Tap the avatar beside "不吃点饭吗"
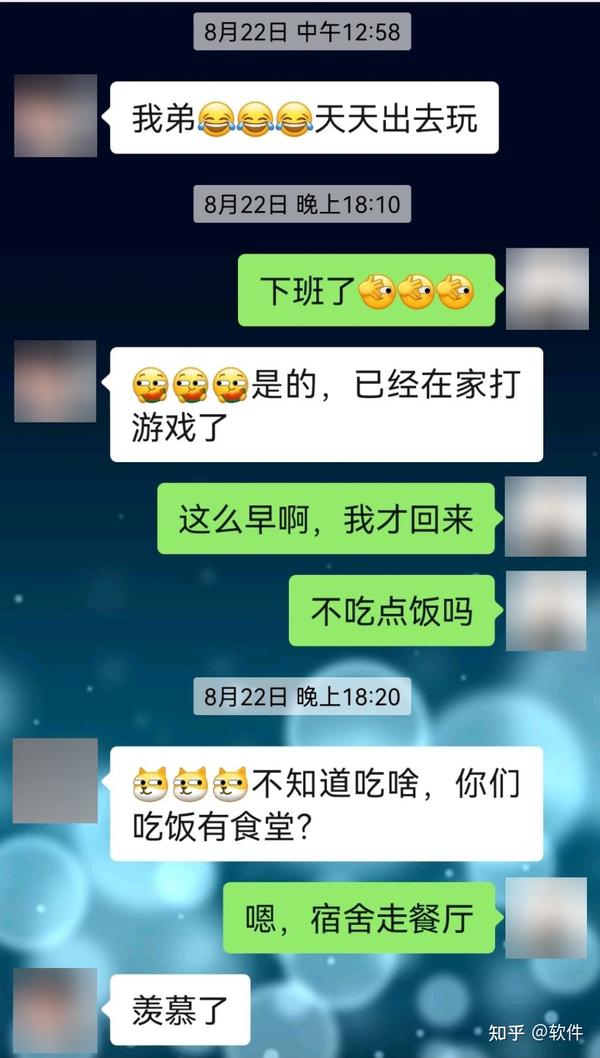This screenshot has height=1058, width=600. 546,611
